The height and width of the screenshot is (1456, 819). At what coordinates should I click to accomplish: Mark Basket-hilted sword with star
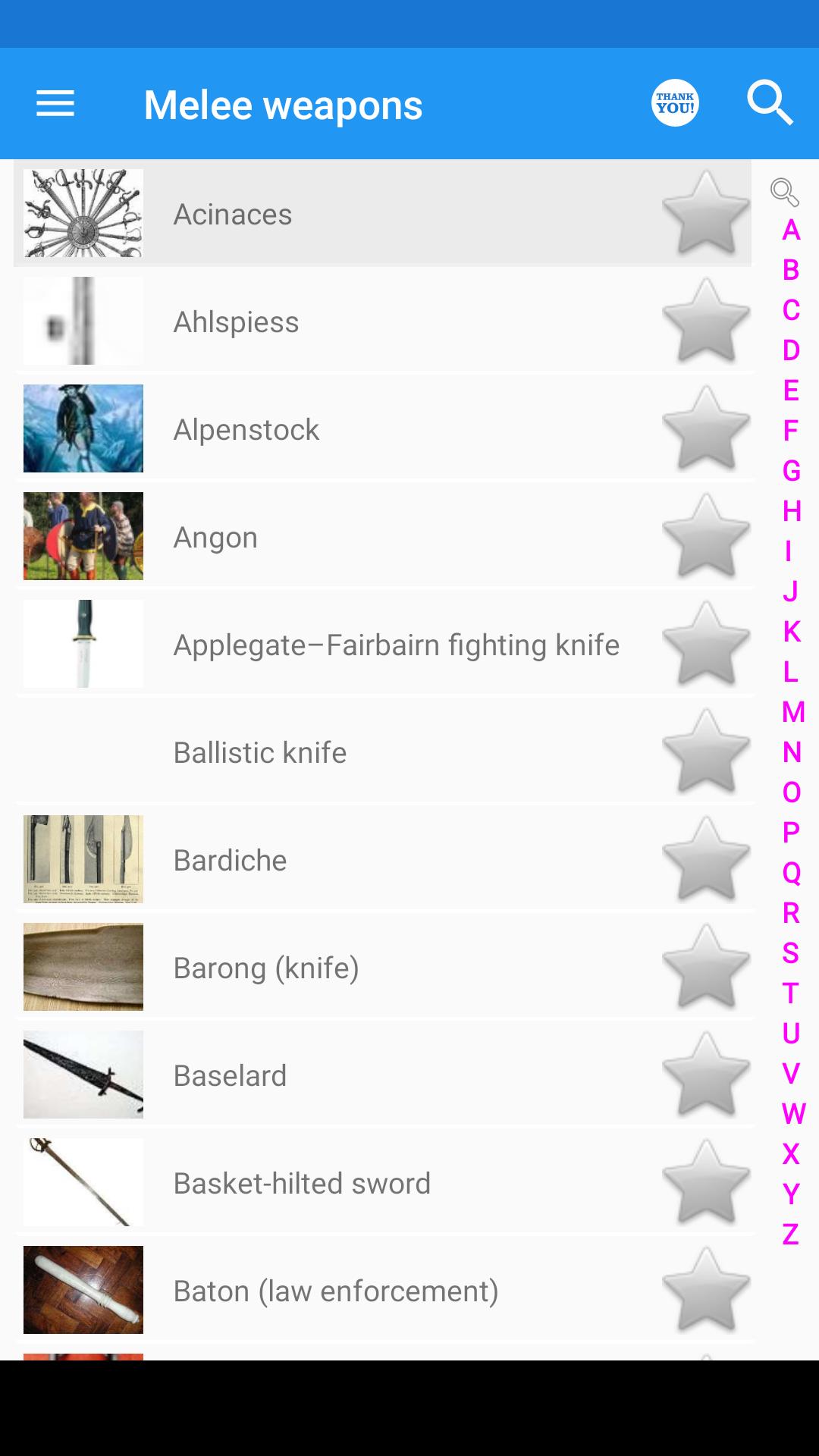[x=705, y=1182]
